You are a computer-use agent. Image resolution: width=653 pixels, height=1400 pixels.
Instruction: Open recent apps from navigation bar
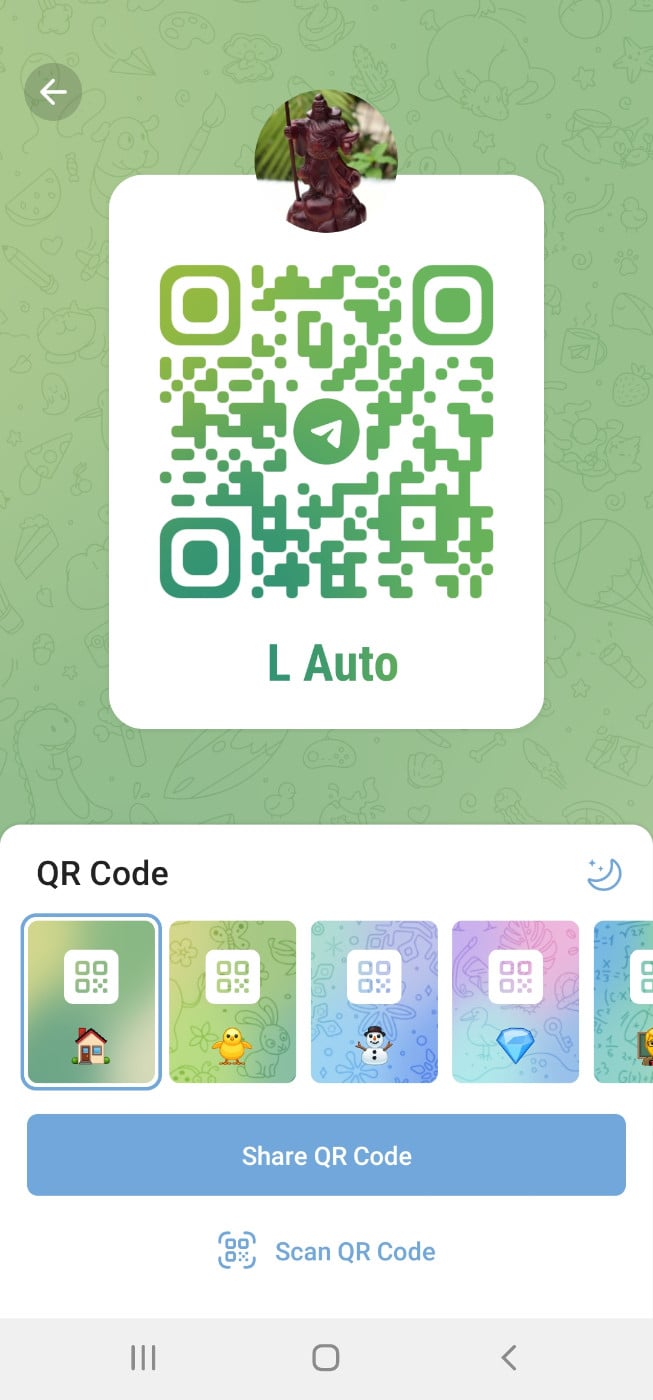point(143,1357)
